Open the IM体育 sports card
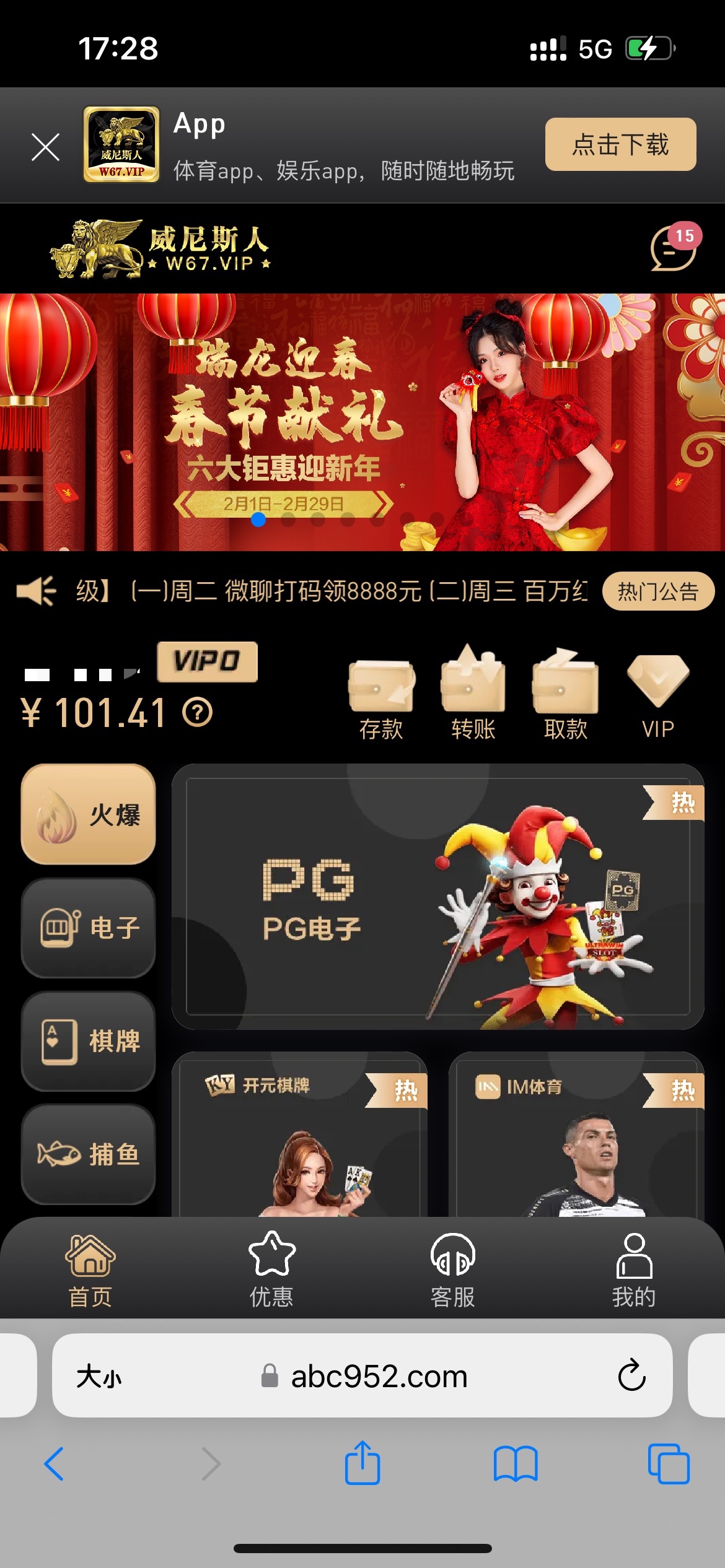This screenshot has height=1568, width=725. pyautogui.click(x=576, y=1139)
